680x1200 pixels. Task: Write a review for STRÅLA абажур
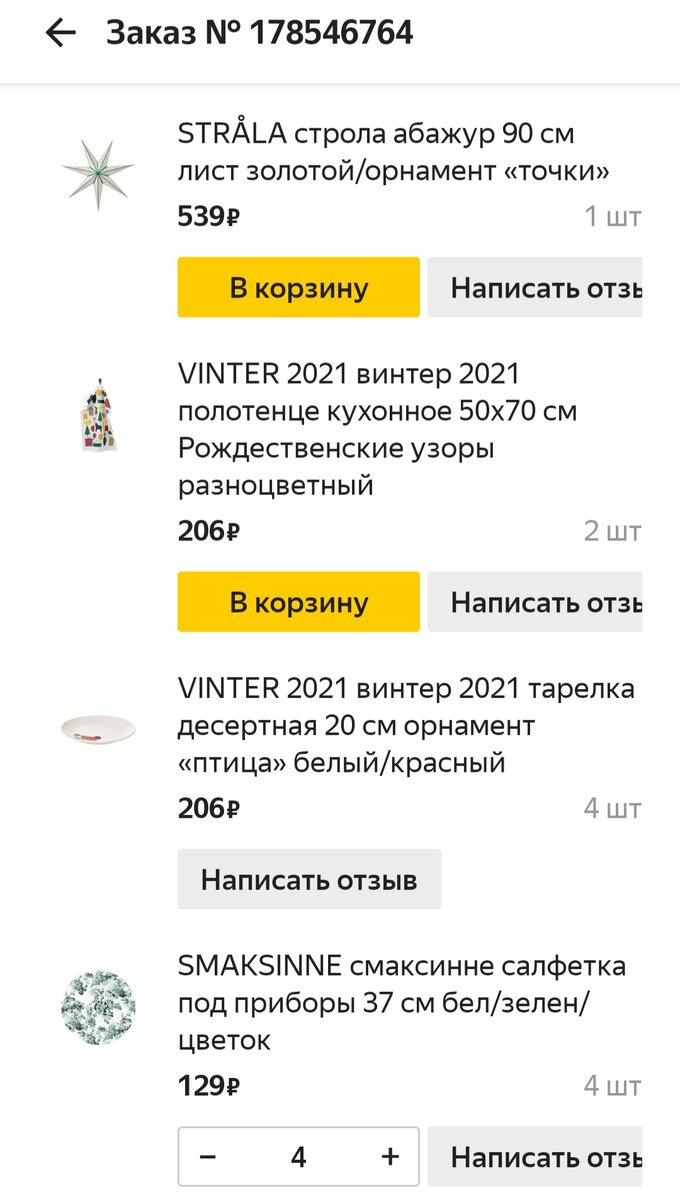[535, 288]
